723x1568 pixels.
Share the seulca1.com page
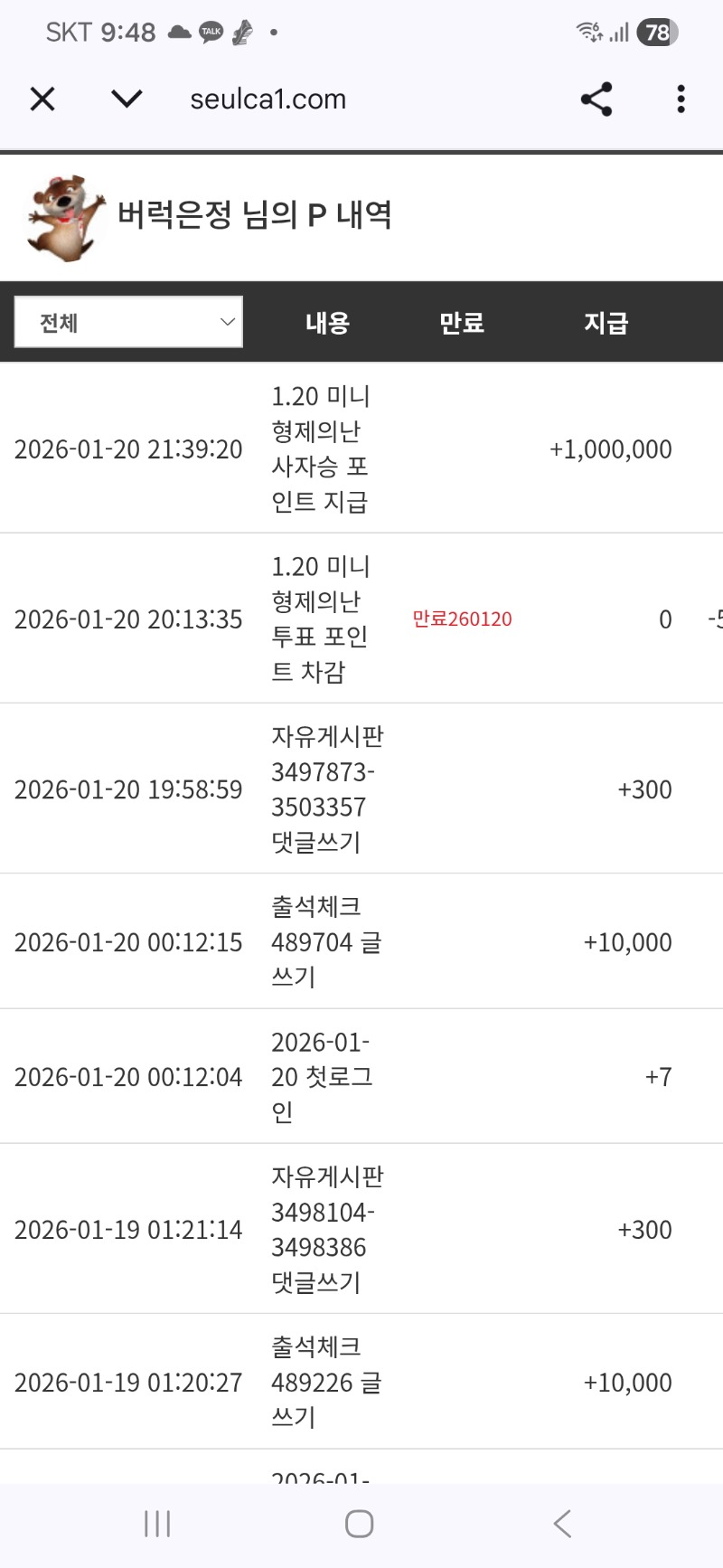pyautogui.click(x=596, y=99)
